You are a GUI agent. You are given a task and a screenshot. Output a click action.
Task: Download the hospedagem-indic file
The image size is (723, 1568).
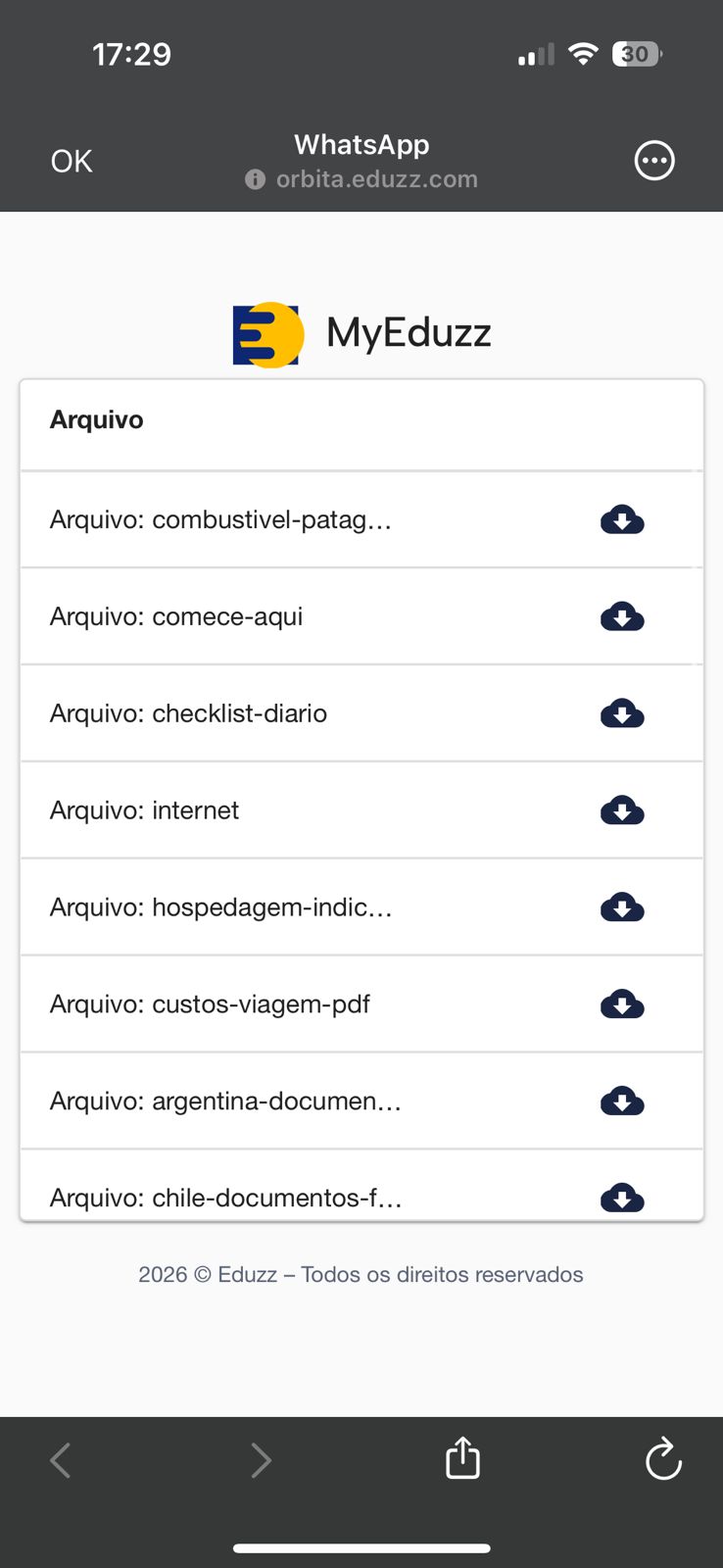click(x=622, y=907)
